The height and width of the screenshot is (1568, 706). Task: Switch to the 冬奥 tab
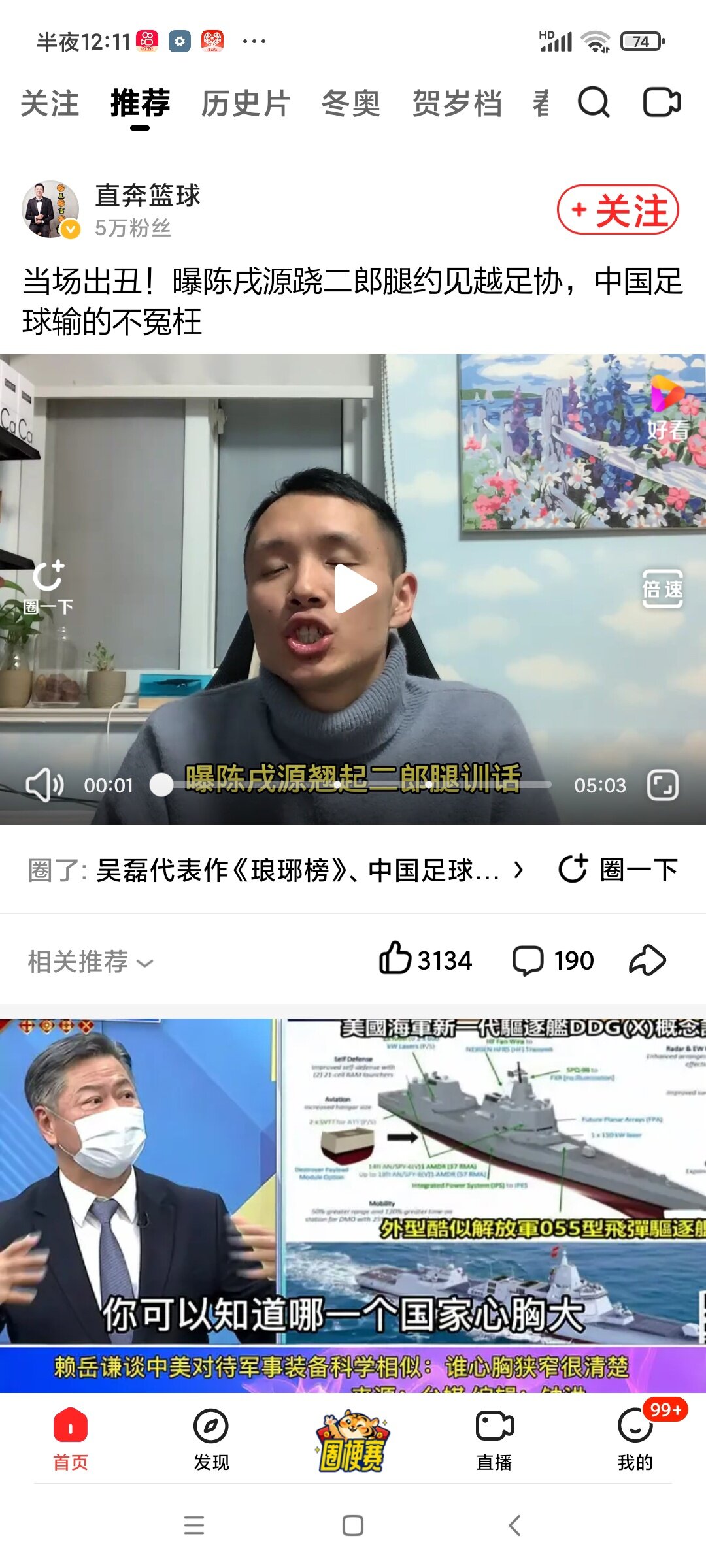(350, 104)
